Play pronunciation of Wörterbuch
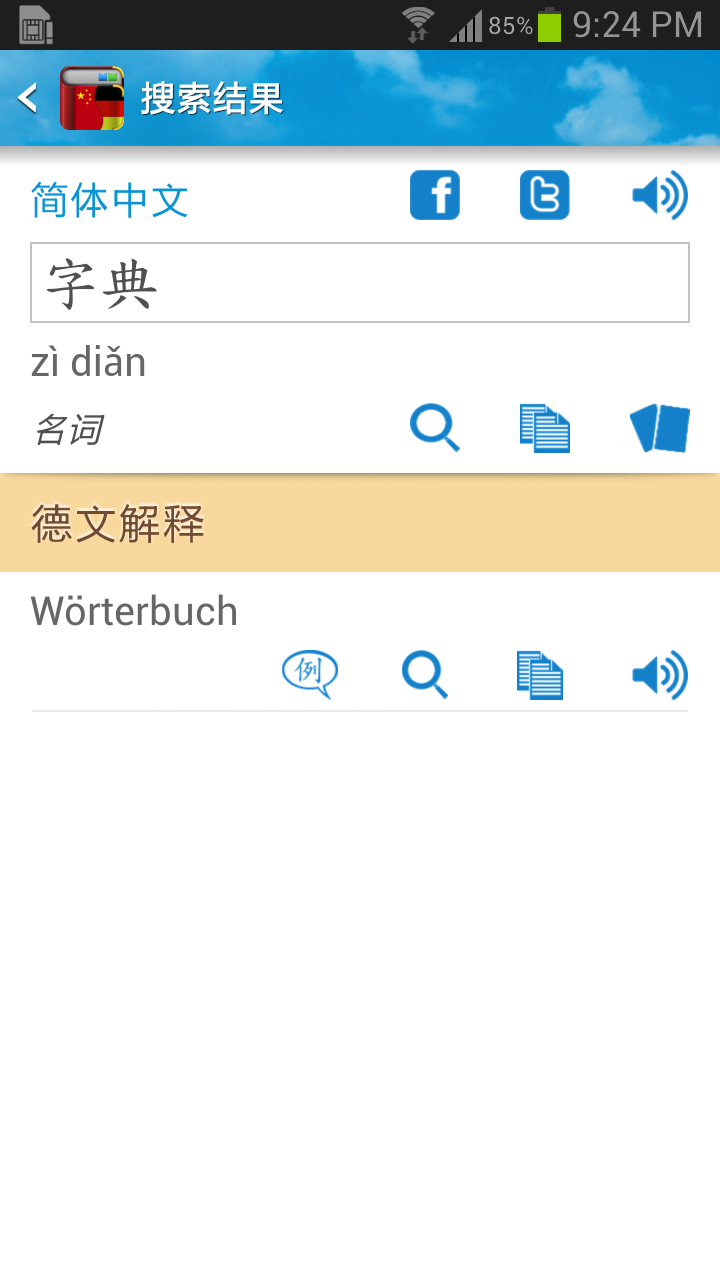720x1280 pixels. (660, 675)
